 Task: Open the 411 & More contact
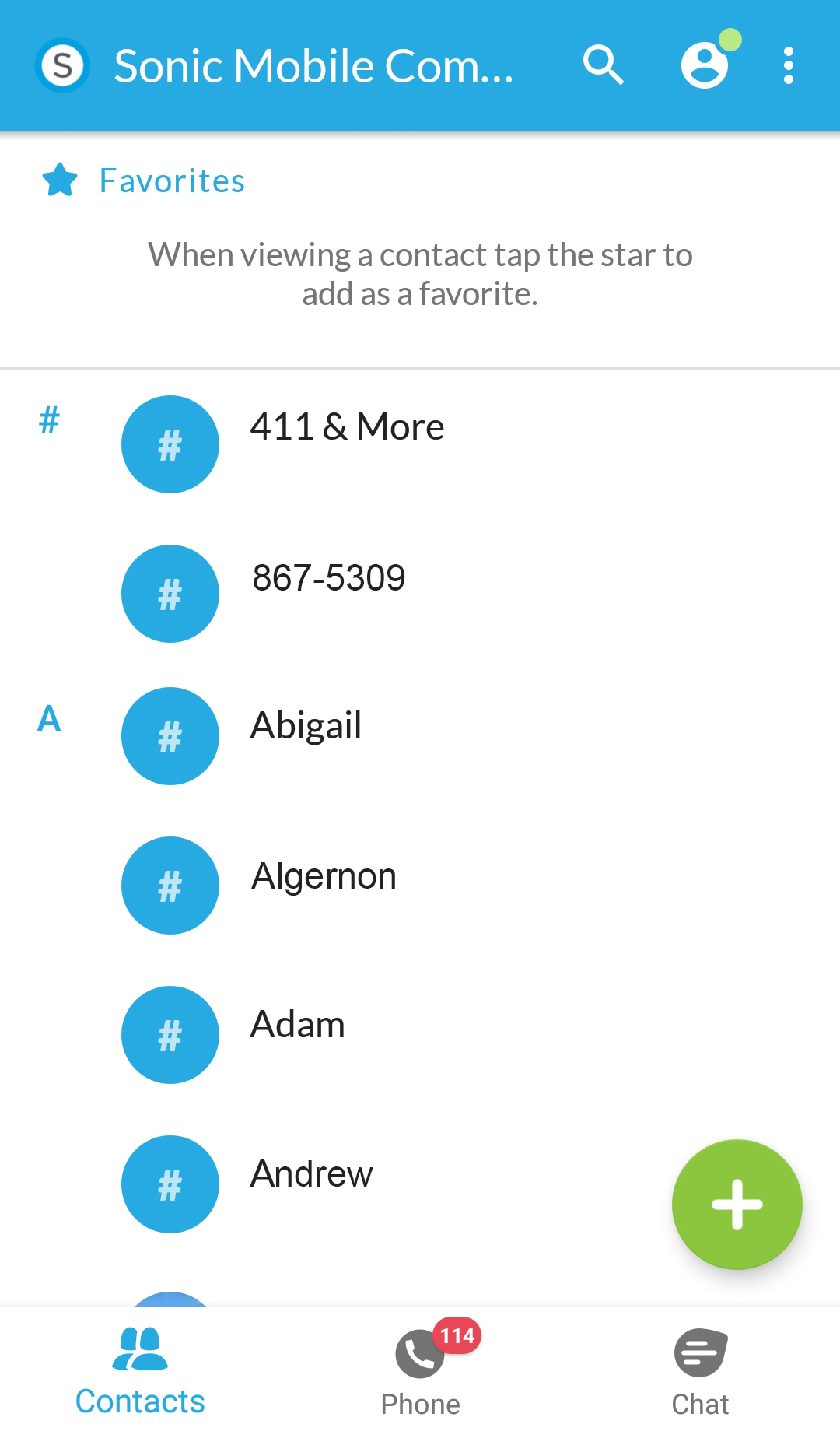pyautogui.click(x=347, y=444)
